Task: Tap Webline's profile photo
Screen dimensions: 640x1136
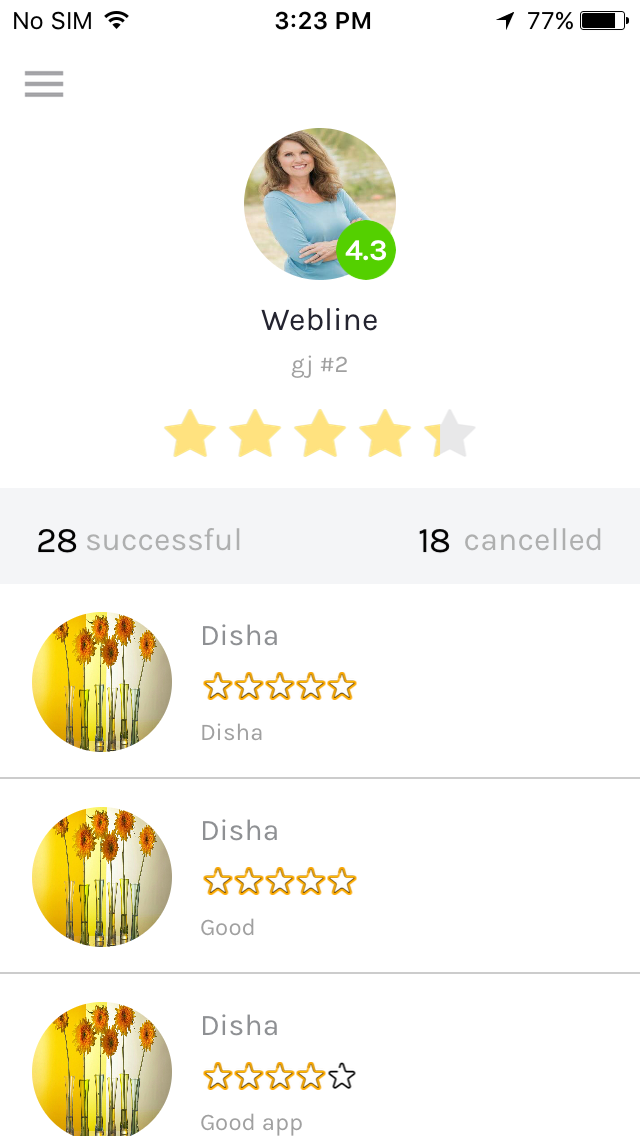Action: click(318, 202)
